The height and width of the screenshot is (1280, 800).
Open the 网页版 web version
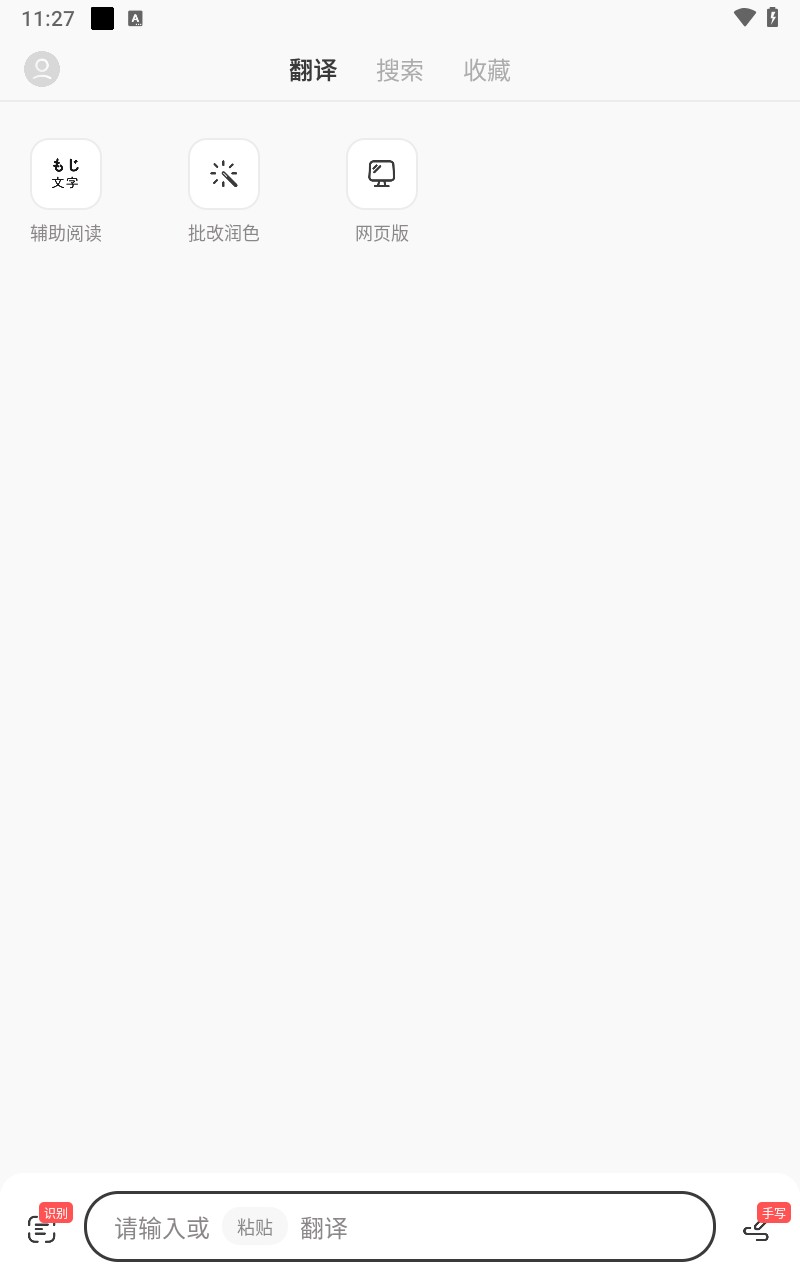(x=382, y=175)
